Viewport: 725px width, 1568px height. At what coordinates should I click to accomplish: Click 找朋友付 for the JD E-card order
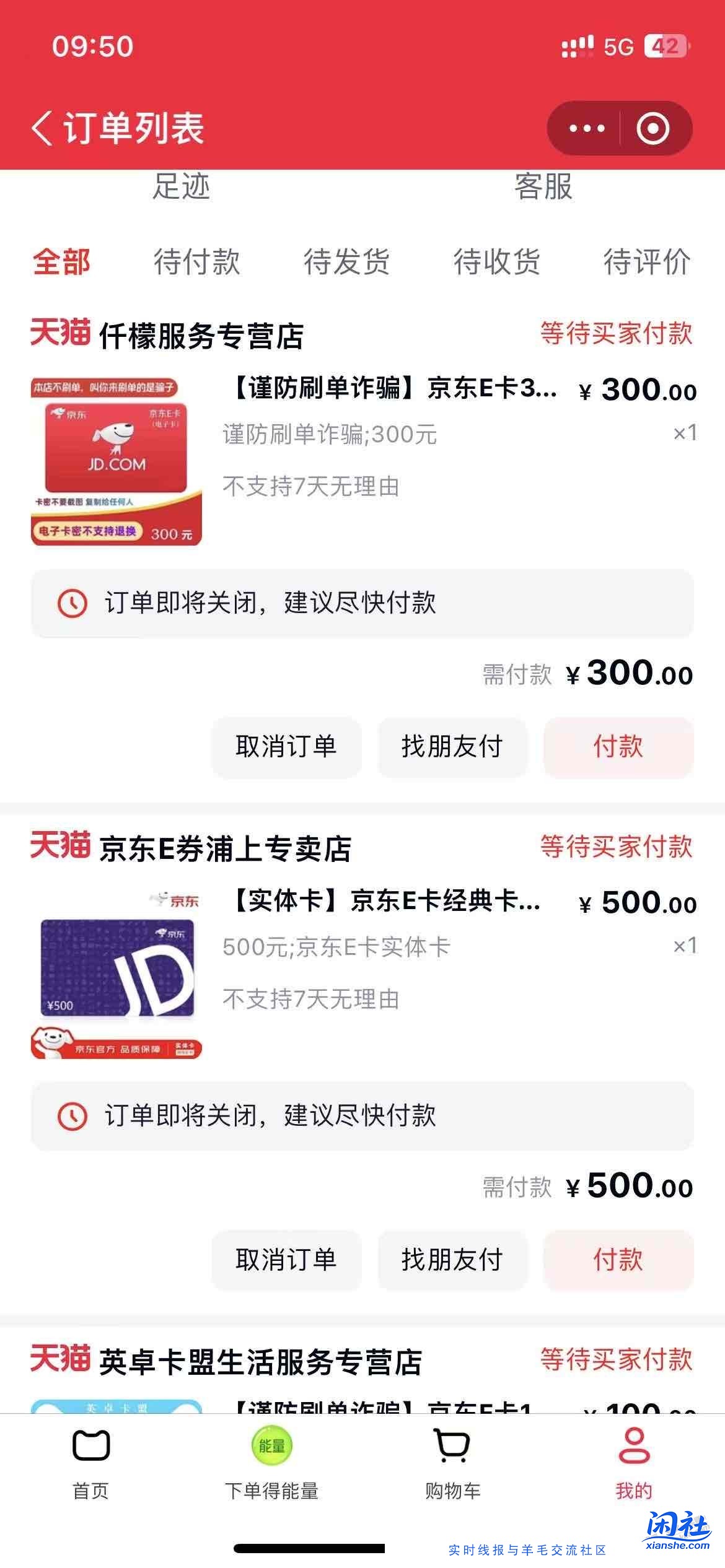coord(452,747)
